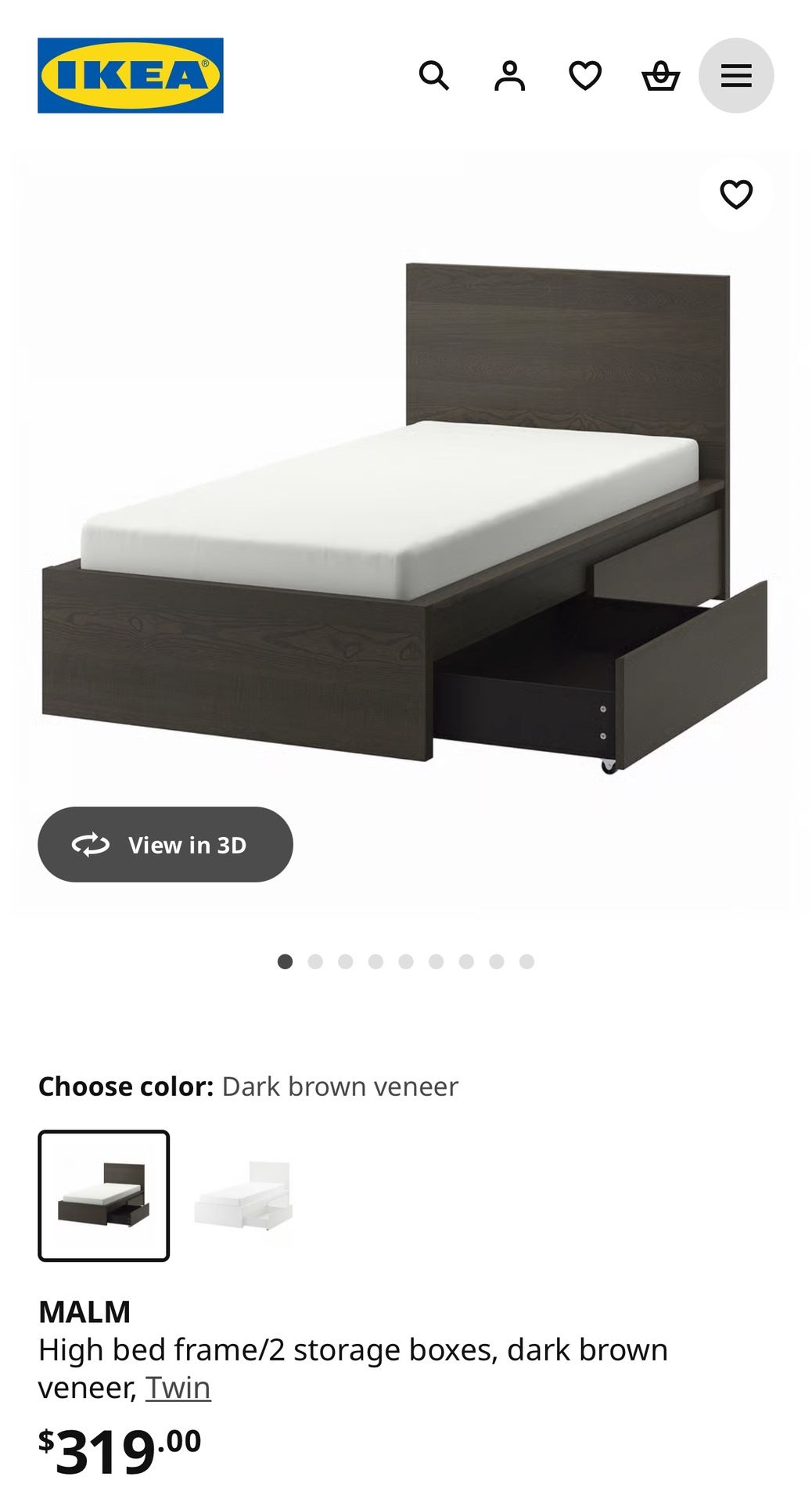Screen dimensions: 812x1502
Task: Open the account profile icon
Action: click(x=510, y=75)
